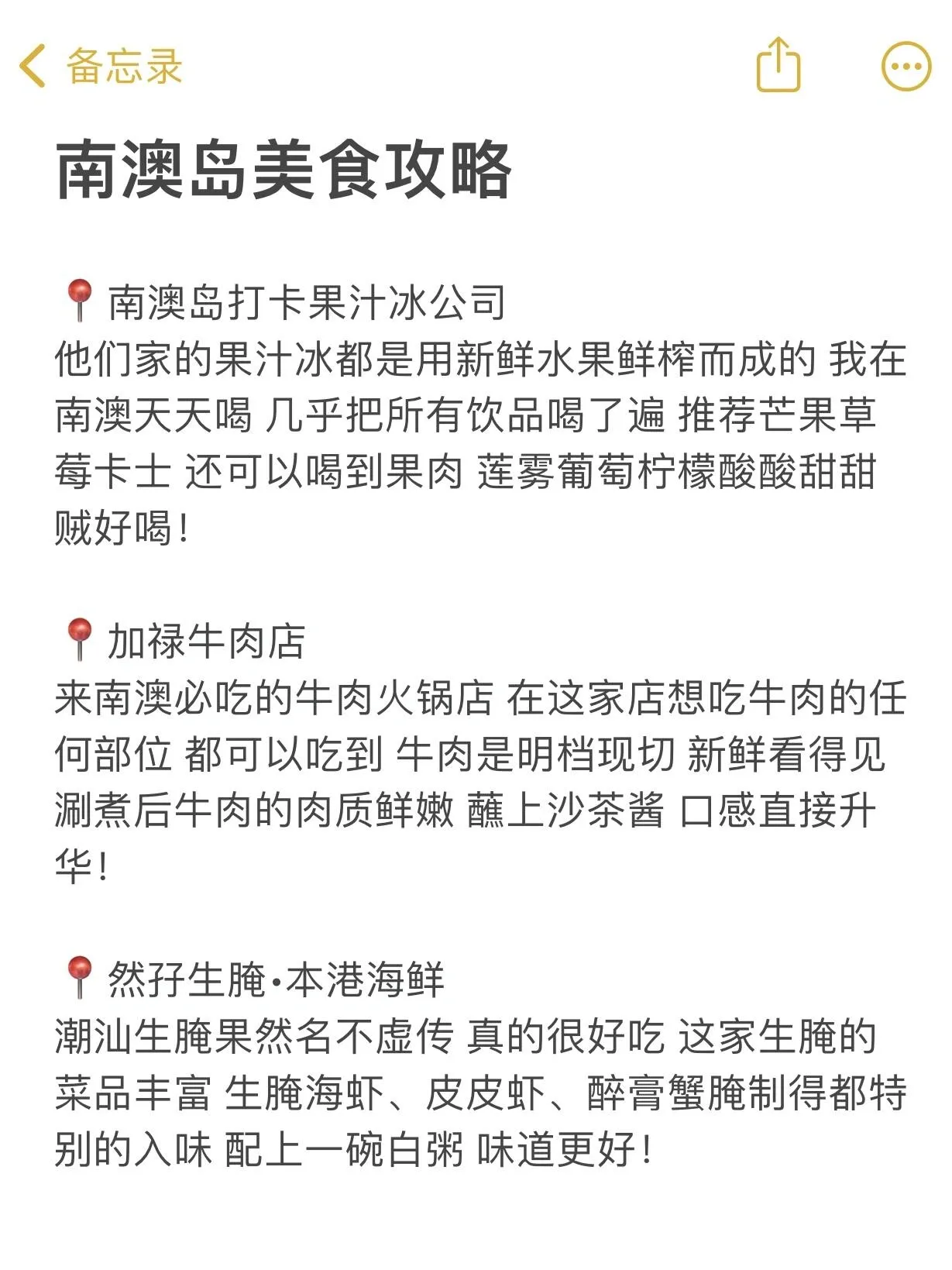The height and width of the screenshot is (1270, 952).
Task: Open the more options menu
Action: coord(906,67)
